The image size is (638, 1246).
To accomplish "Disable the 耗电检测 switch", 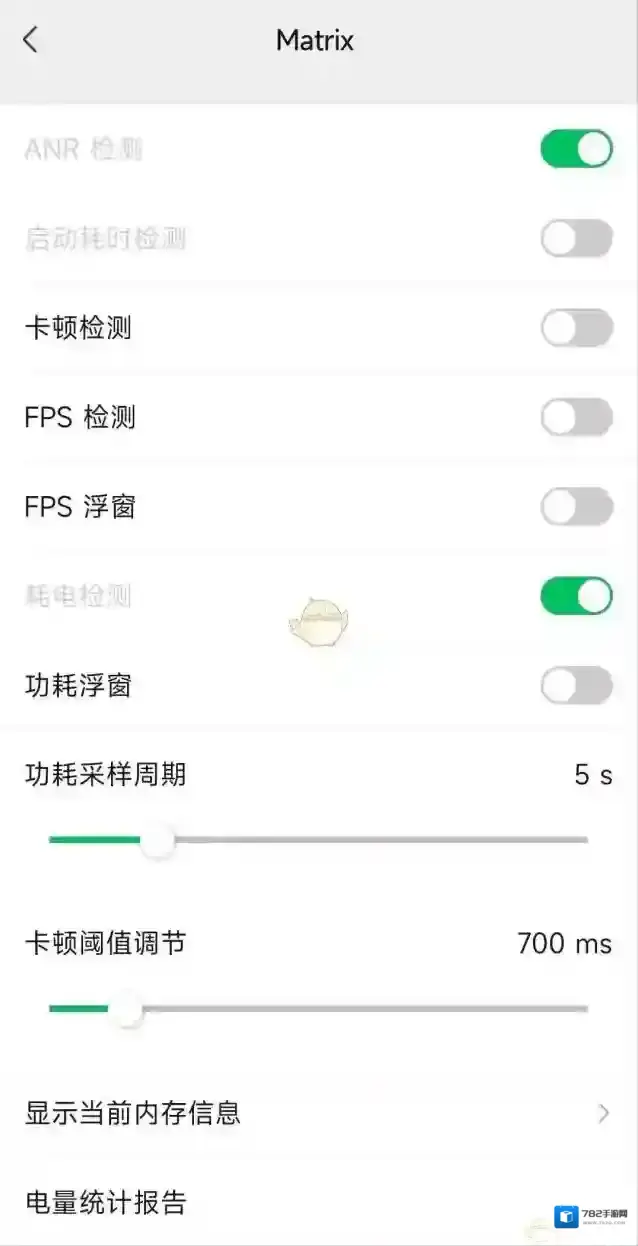I will [576, 596].
